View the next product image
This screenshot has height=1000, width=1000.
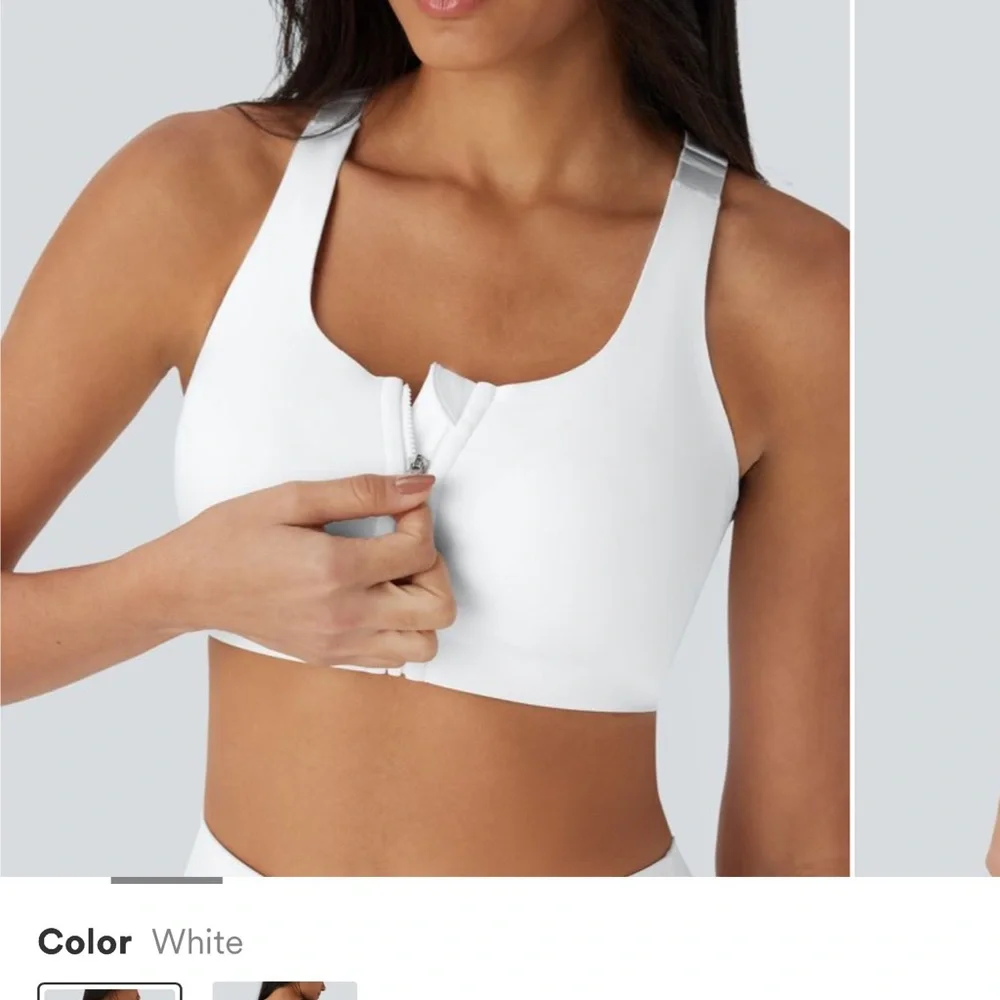pyautogui.click(x=927, y=438)
